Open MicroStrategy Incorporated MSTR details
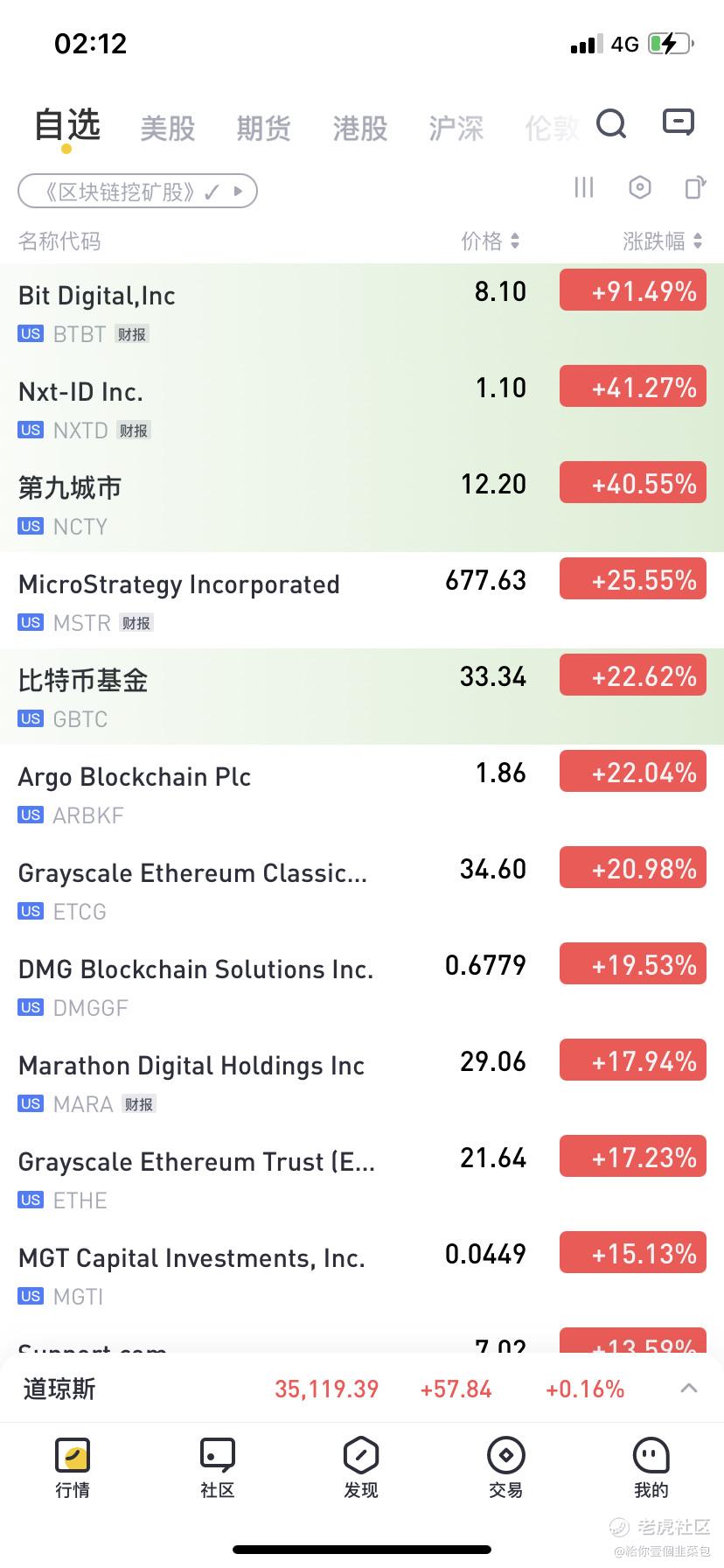 [x=362, y=600]
